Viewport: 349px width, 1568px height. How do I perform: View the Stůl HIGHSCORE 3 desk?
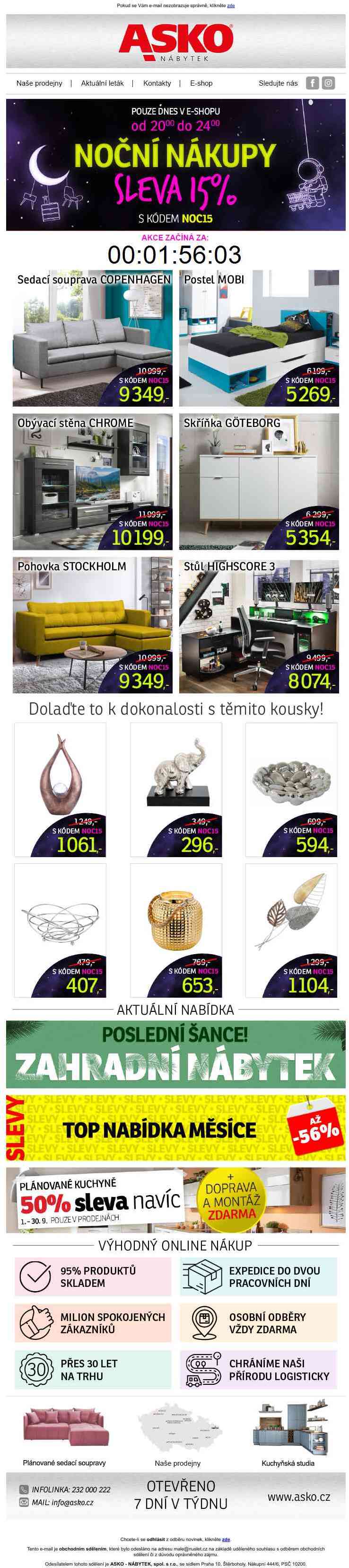(259, 625)
